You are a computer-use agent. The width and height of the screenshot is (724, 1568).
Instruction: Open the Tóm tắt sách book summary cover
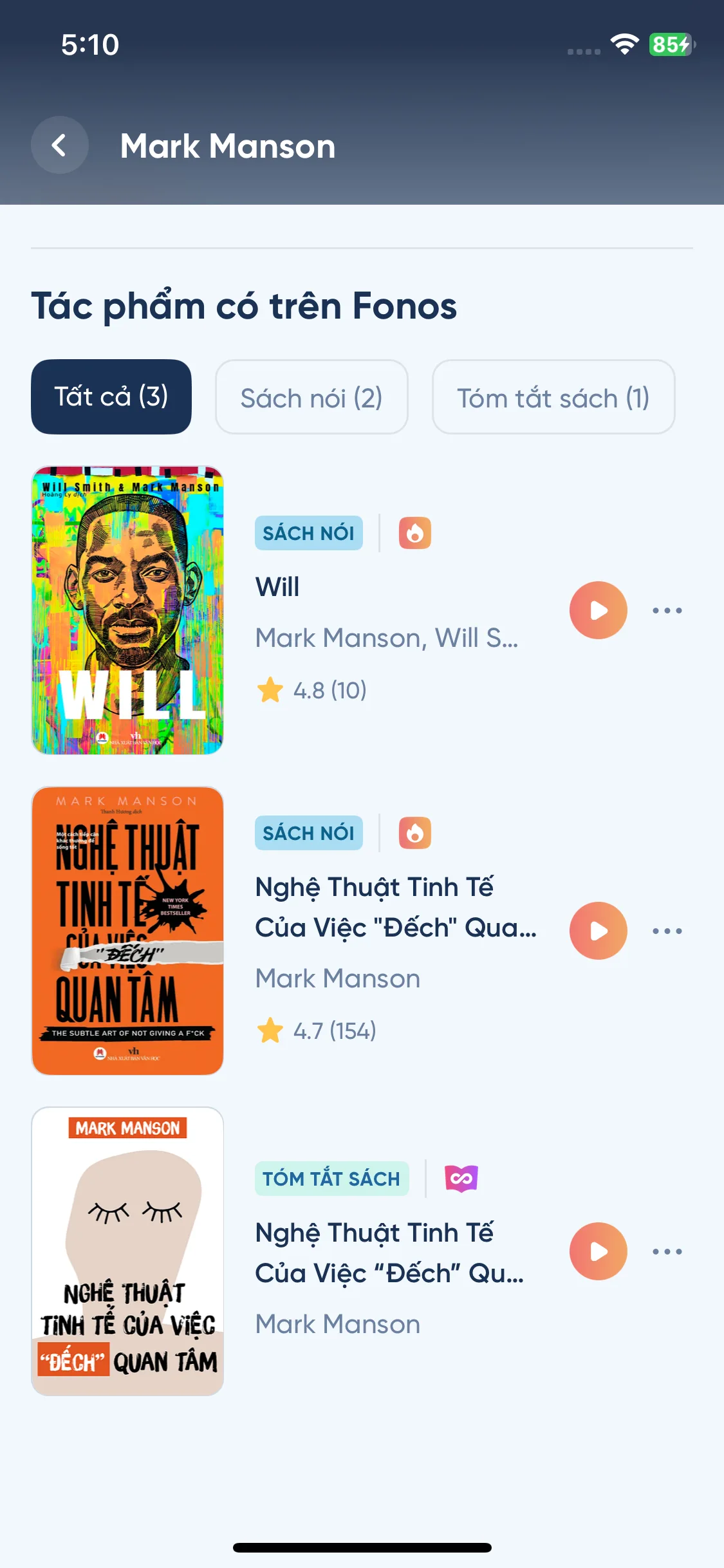point(127,1251)
